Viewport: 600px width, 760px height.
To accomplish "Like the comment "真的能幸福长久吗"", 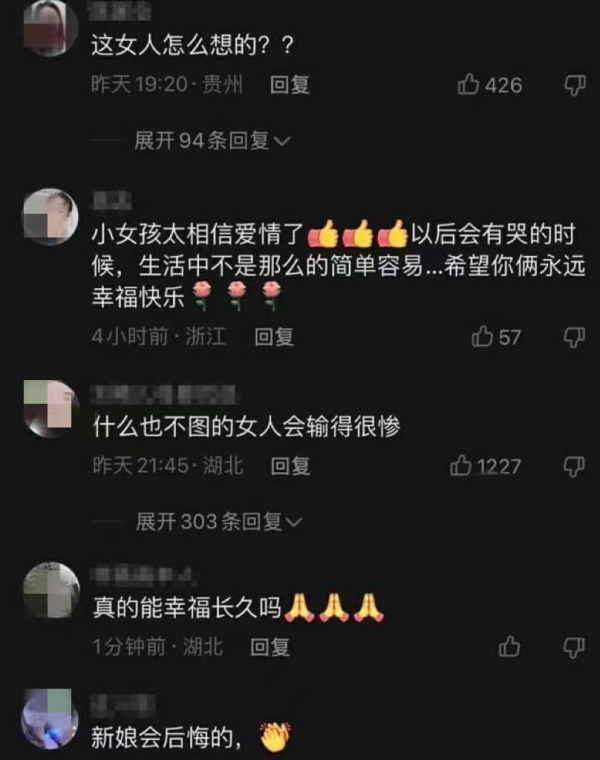I will 510,646.
